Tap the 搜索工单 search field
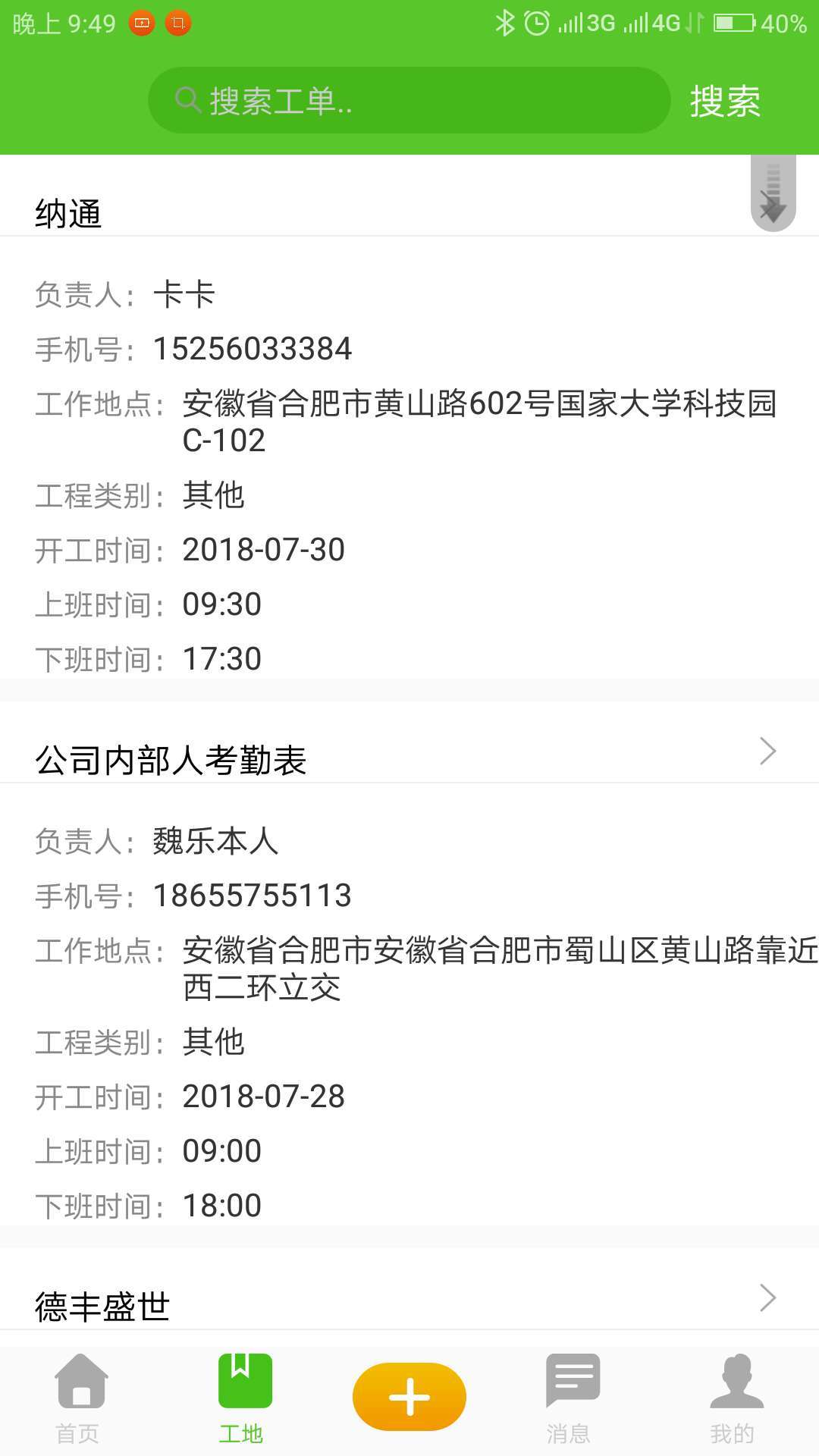Viewport: 819px width, 1456px height. 409,100
